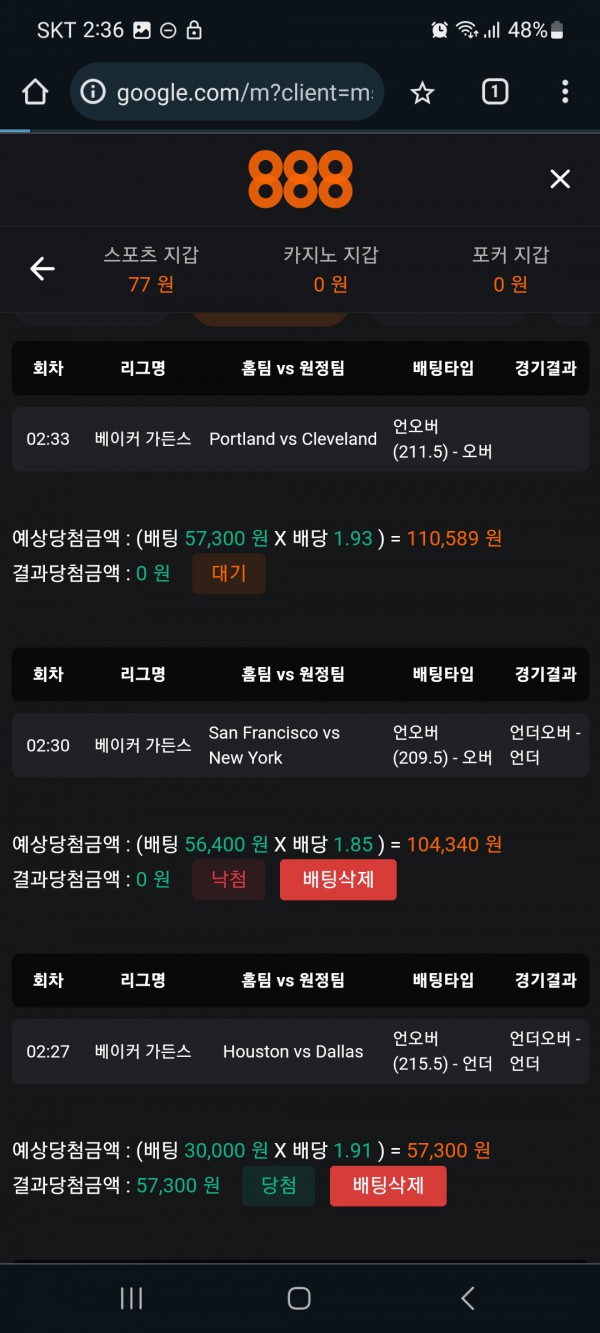This screenshot has width=600, height=1333.
Task: Open the browser tab switcher
Action: 494,93
